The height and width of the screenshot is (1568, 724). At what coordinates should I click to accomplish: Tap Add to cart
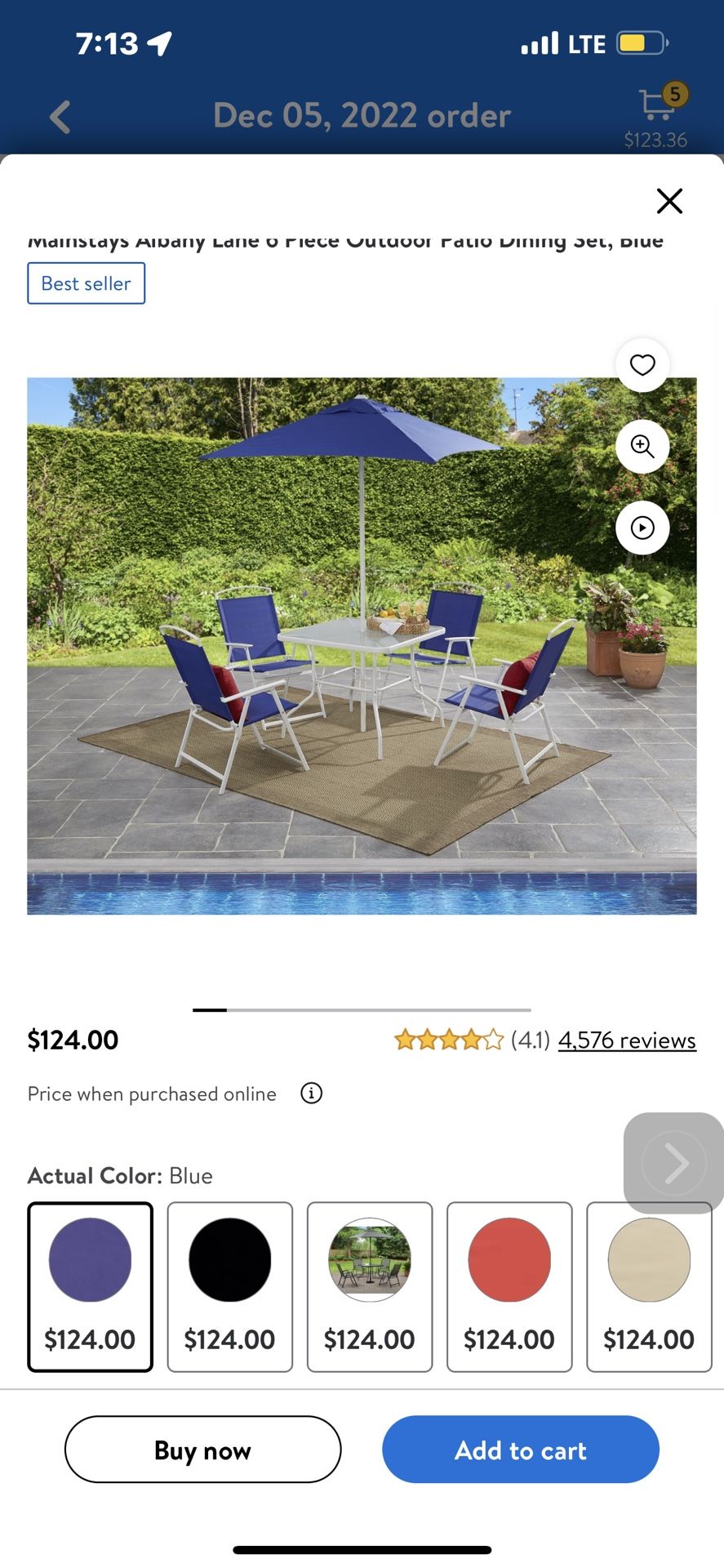click(x=520, y=1450)
